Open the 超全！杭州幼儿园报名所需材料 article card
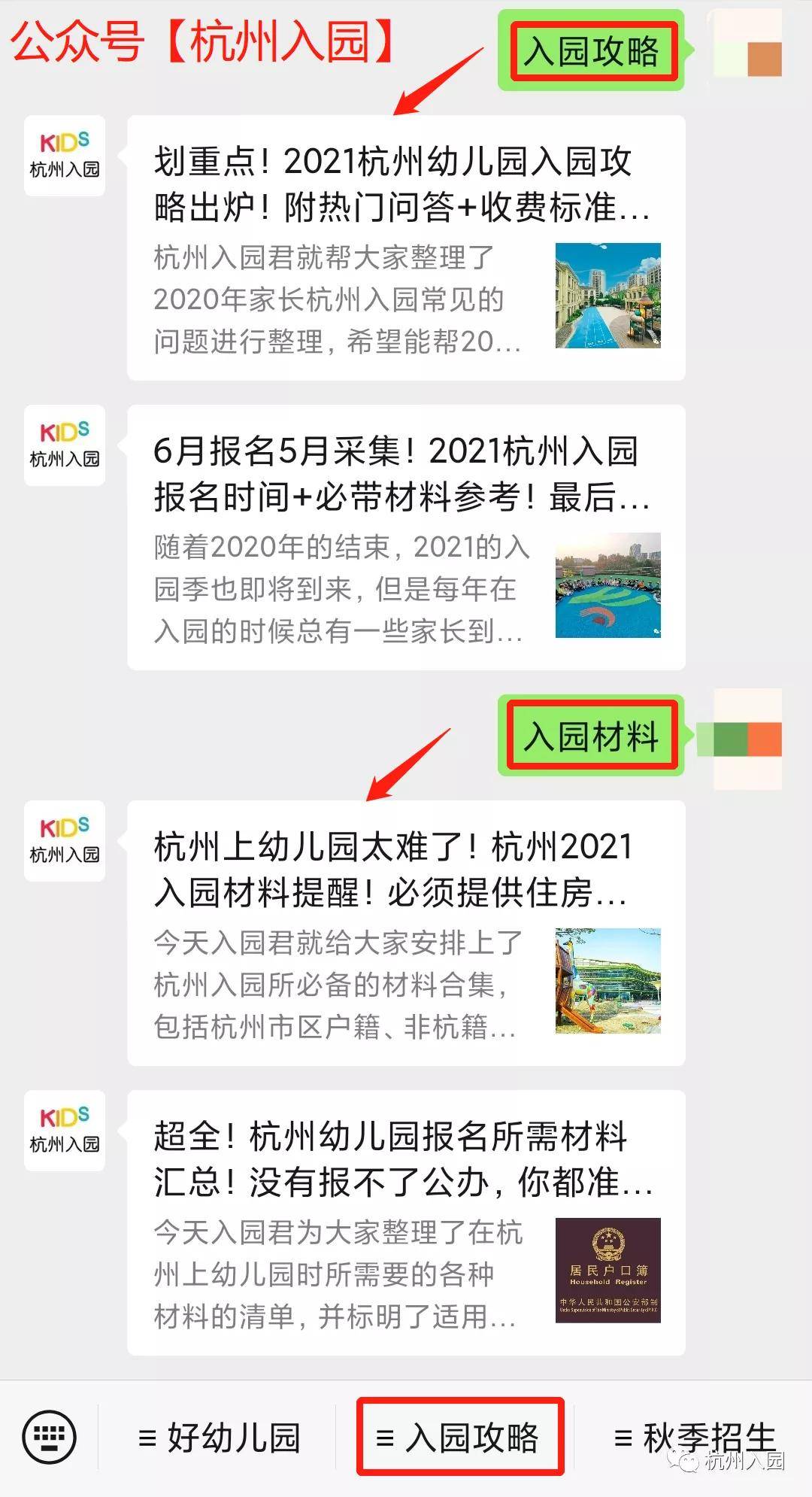812x1497 pixels. click(x=406, y=1222)
